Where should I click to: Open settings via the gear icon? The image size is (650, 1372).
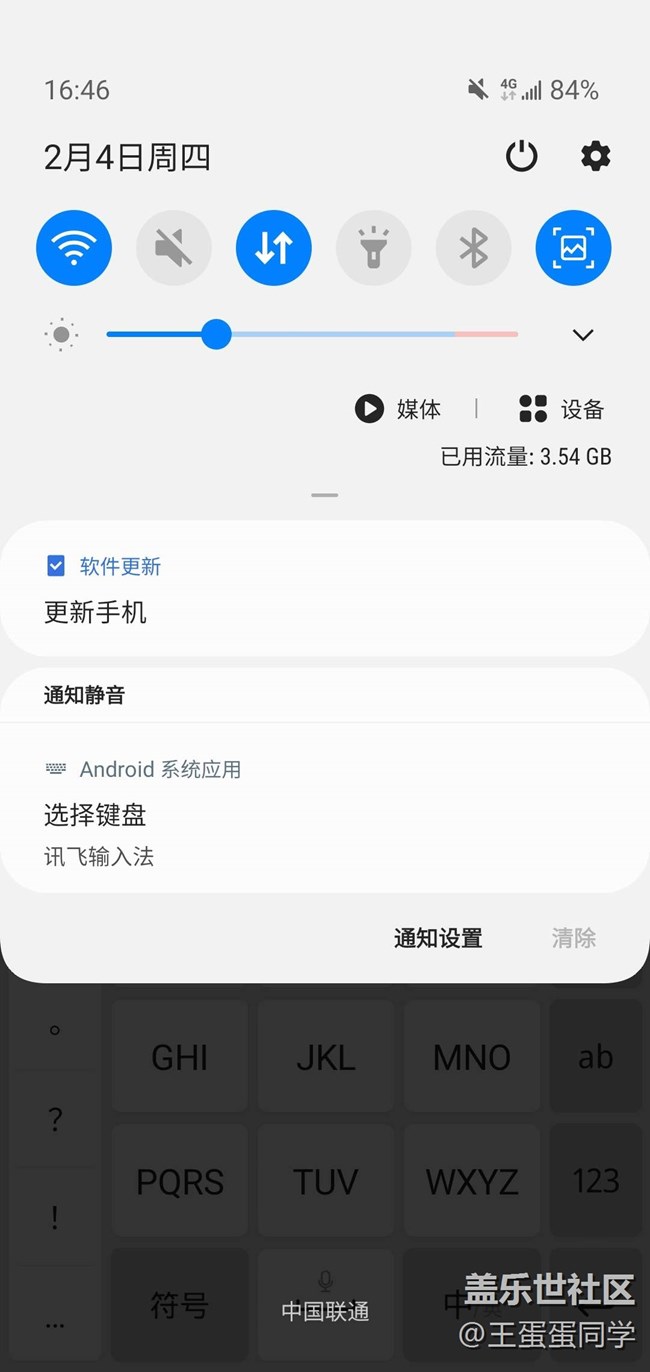(x=595, y=156)
